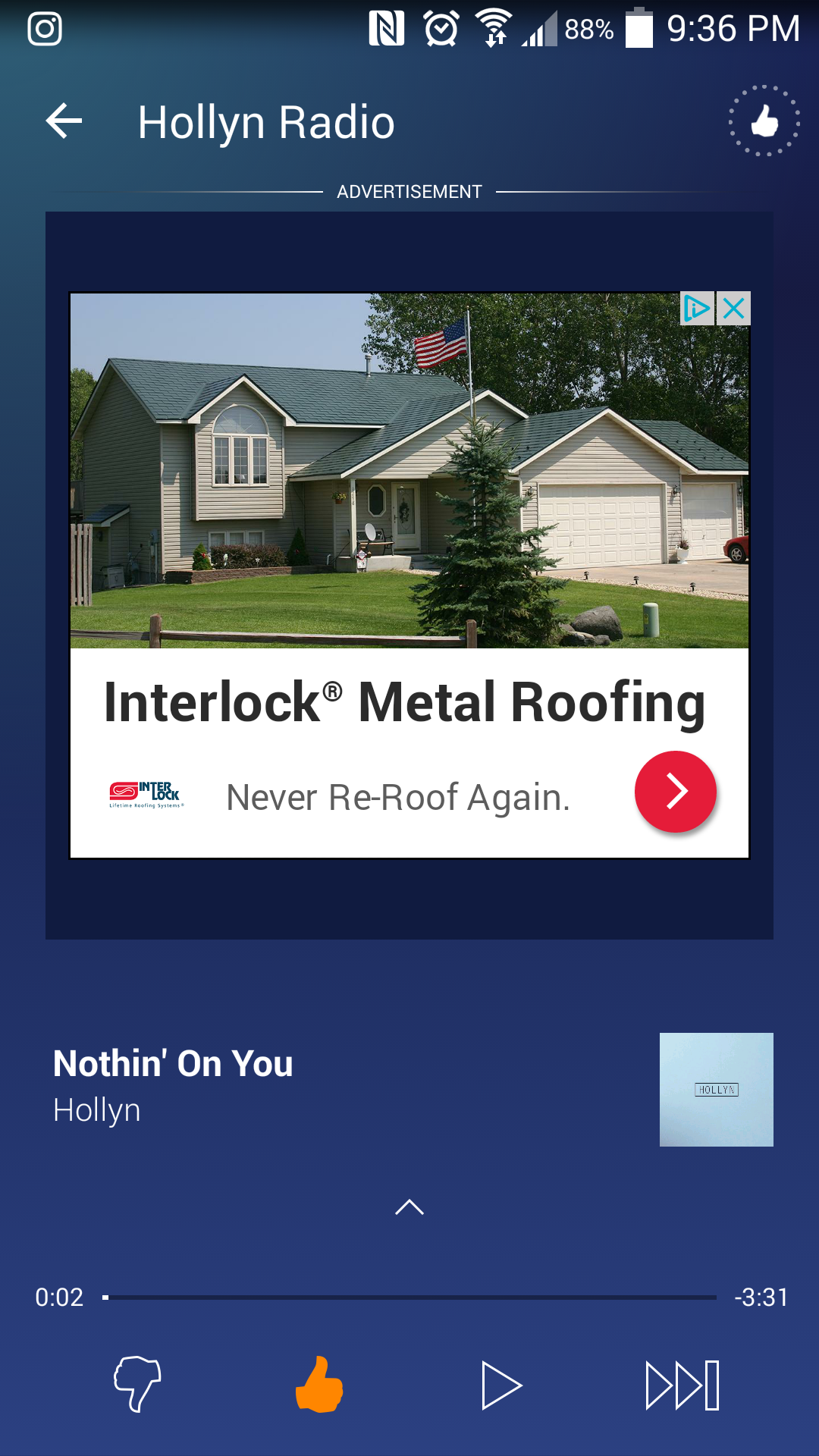The image size is (819, 1456).
Task: Open the Interlock Metal Roofing ad arrow
Action: pyautogui.click(x=675, y=792)
